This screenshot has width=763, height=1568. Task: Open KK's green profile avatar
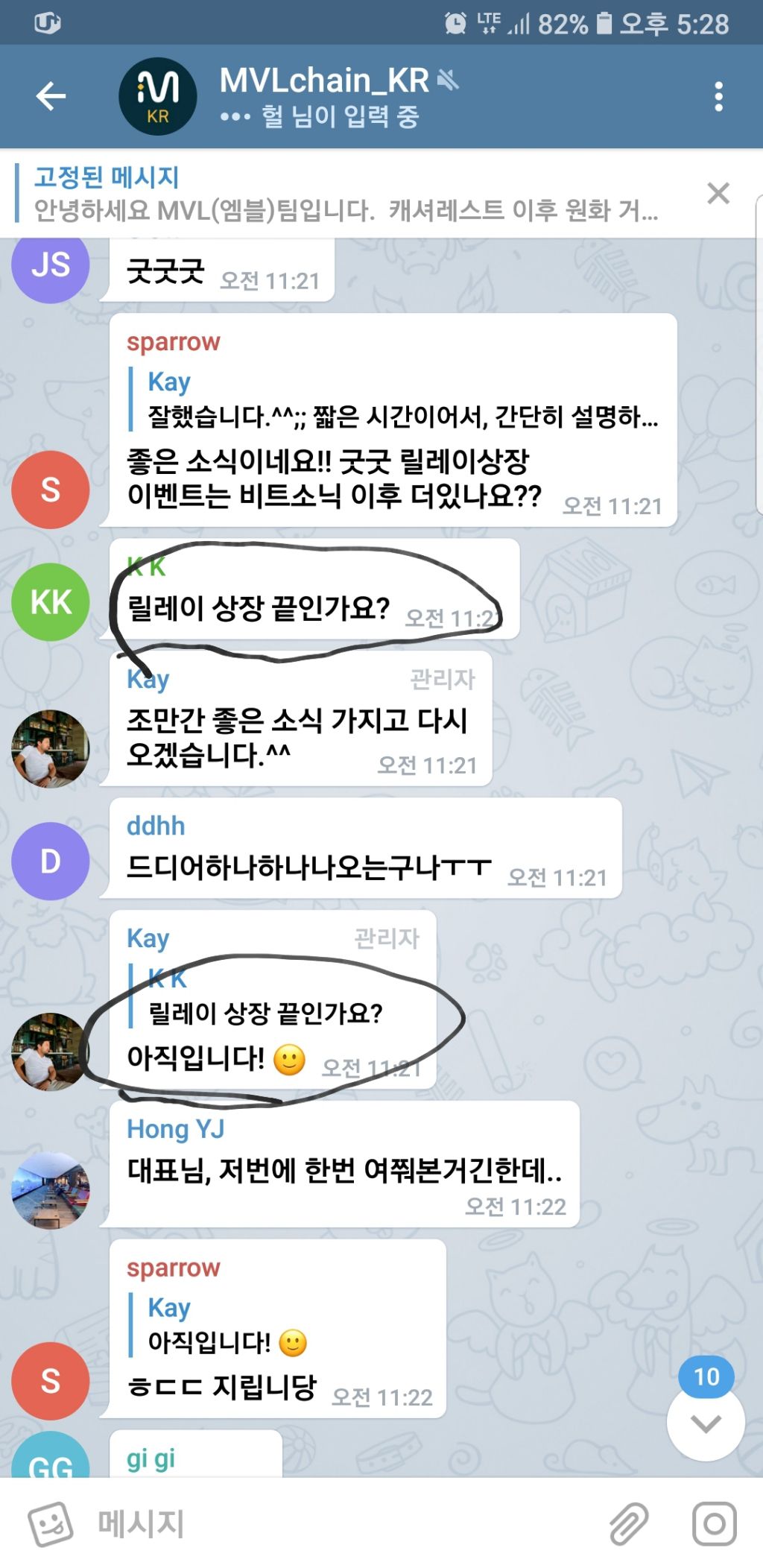51,602
